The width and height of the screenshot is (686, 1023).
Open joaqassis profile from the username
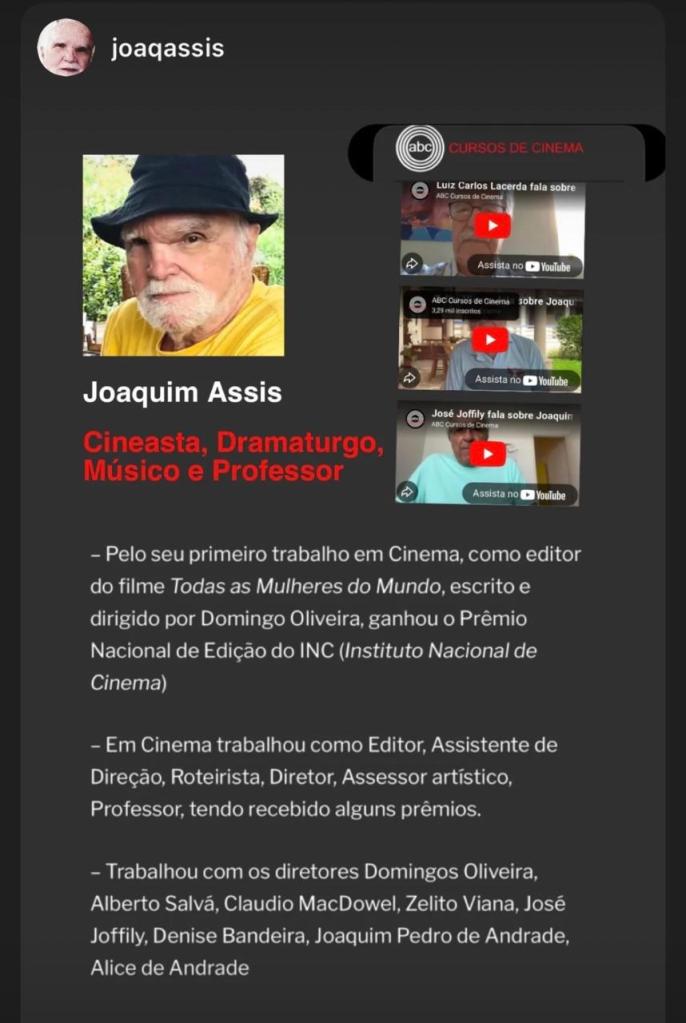168,49
